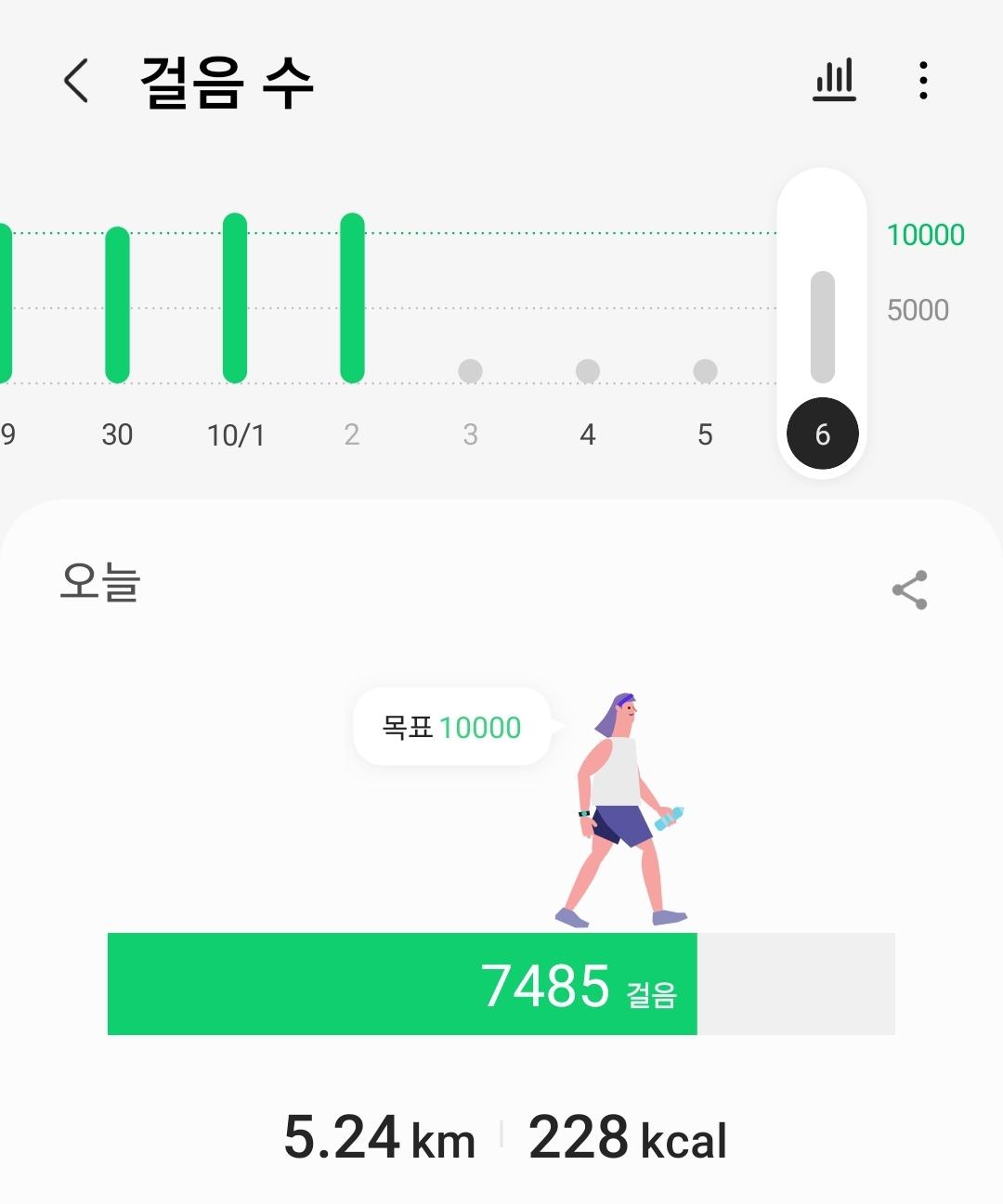The width and height of the screenshot is (1003, 1204).
Task: Go back from the 걸음 수 screen
Action: [x=76, y=81]
